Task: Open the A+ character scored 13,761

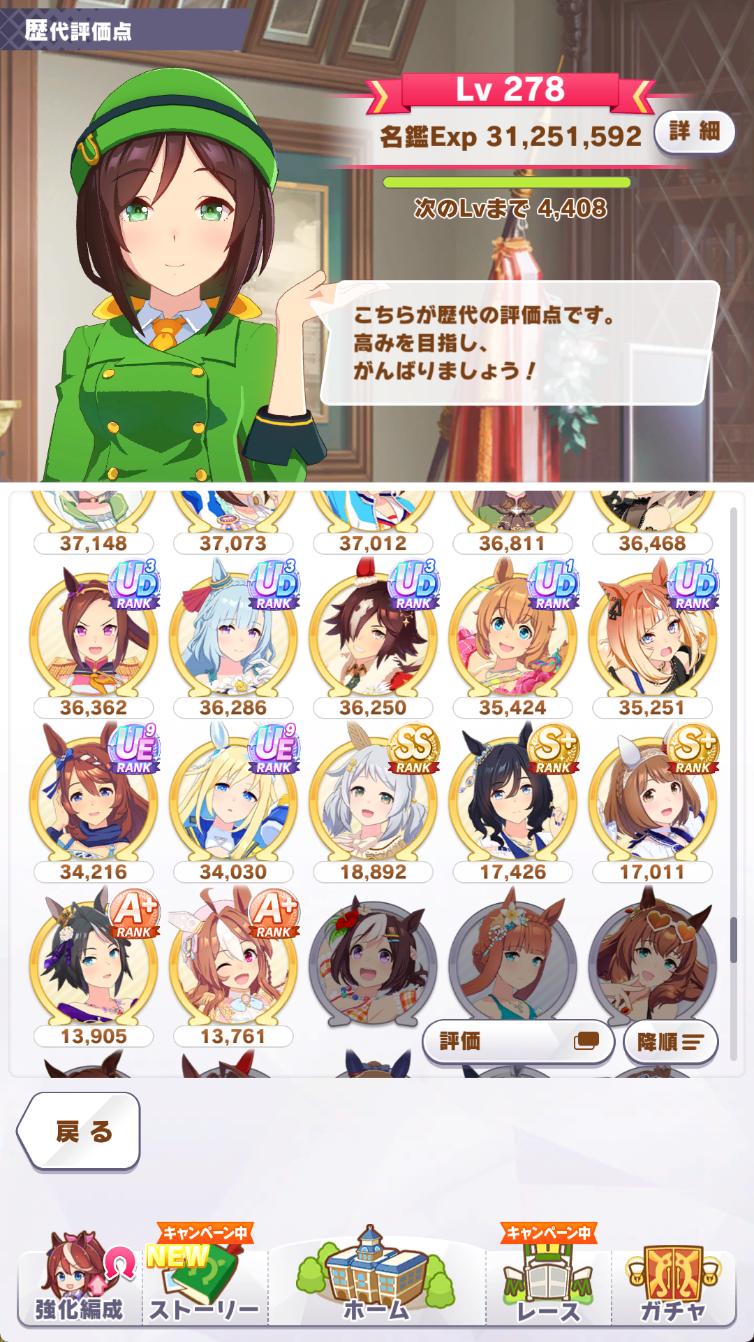Action: click(233, 962)
